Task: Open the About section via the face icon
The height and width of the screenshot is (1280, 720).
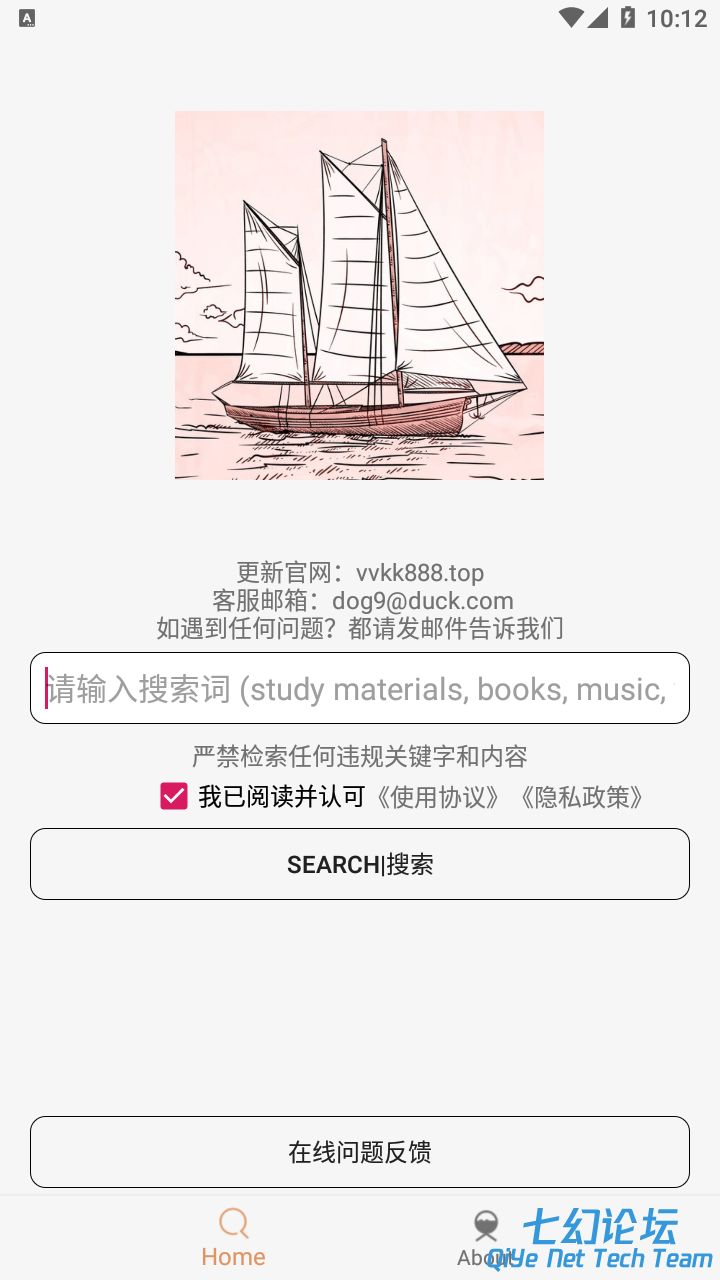Action: (486, 1222)
